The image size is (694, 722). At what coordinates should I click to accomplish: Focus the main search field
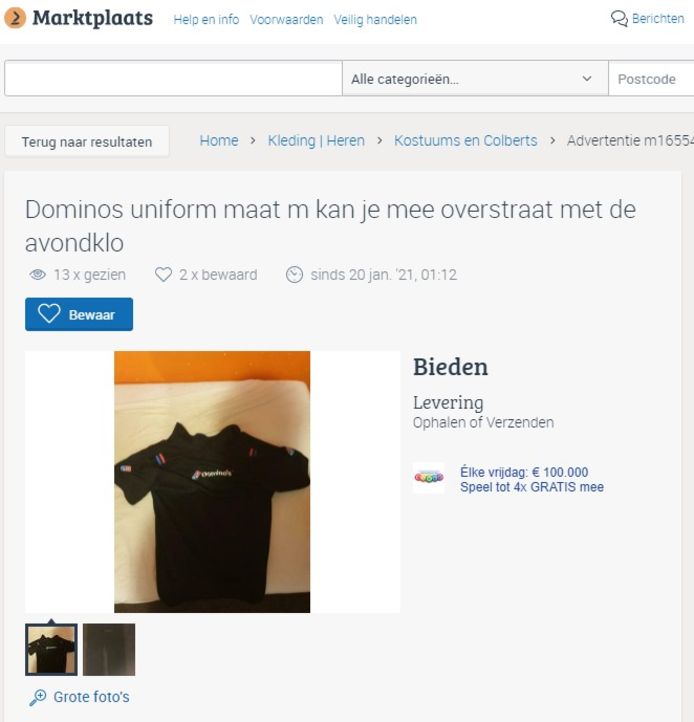point(173,79)
